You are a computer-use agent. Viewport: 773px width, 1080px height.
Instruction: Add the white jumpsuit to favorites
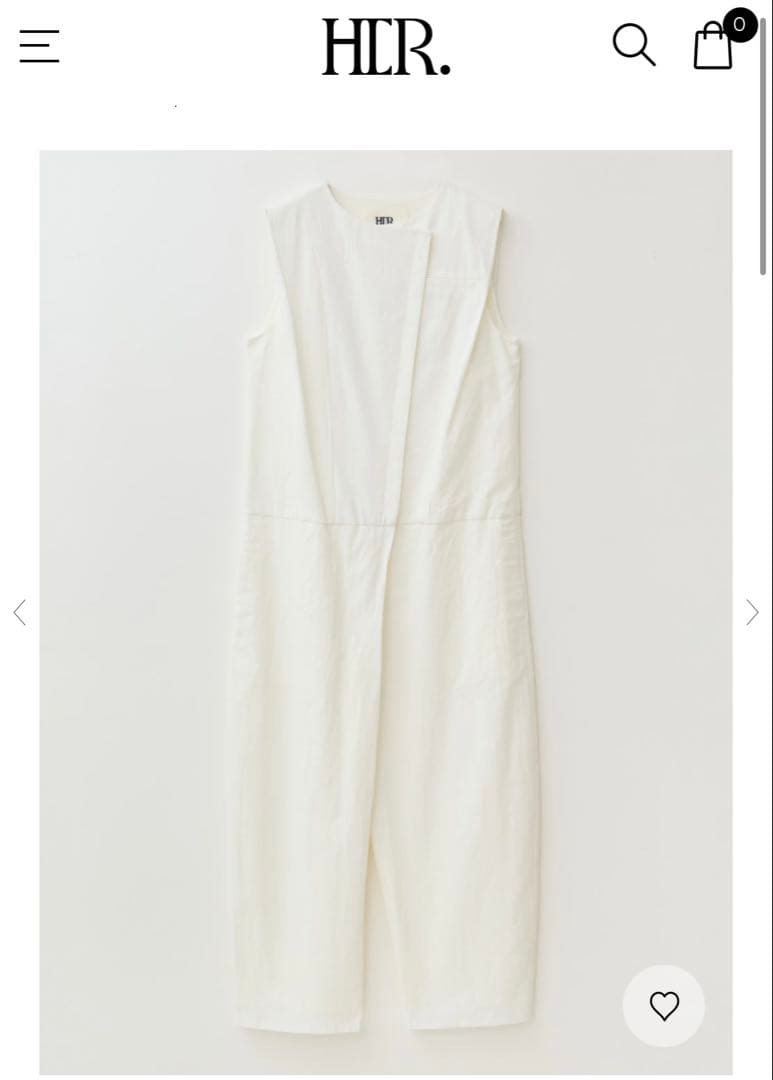click(664, 1005)
